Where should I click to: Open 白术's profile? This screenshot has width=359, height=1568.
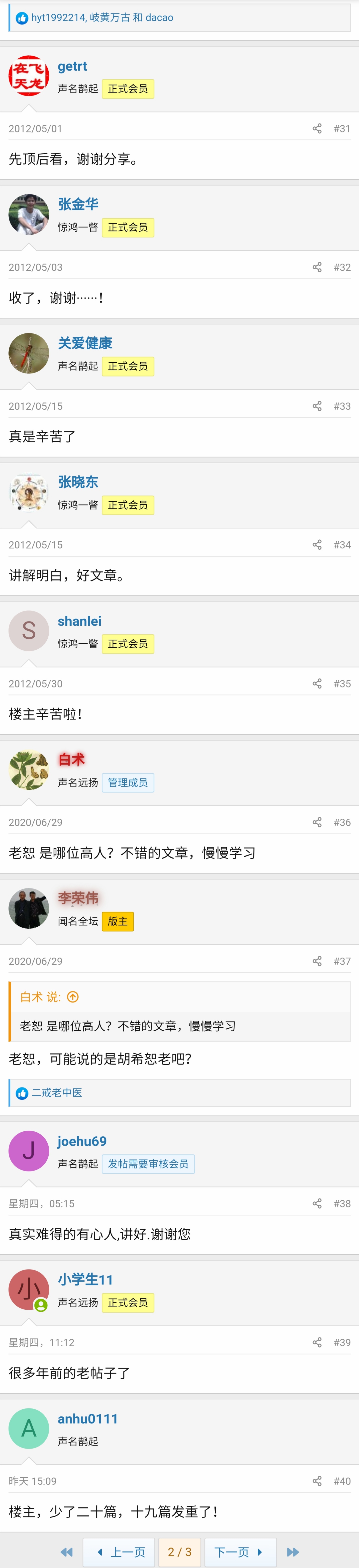[x=71, y=759]
